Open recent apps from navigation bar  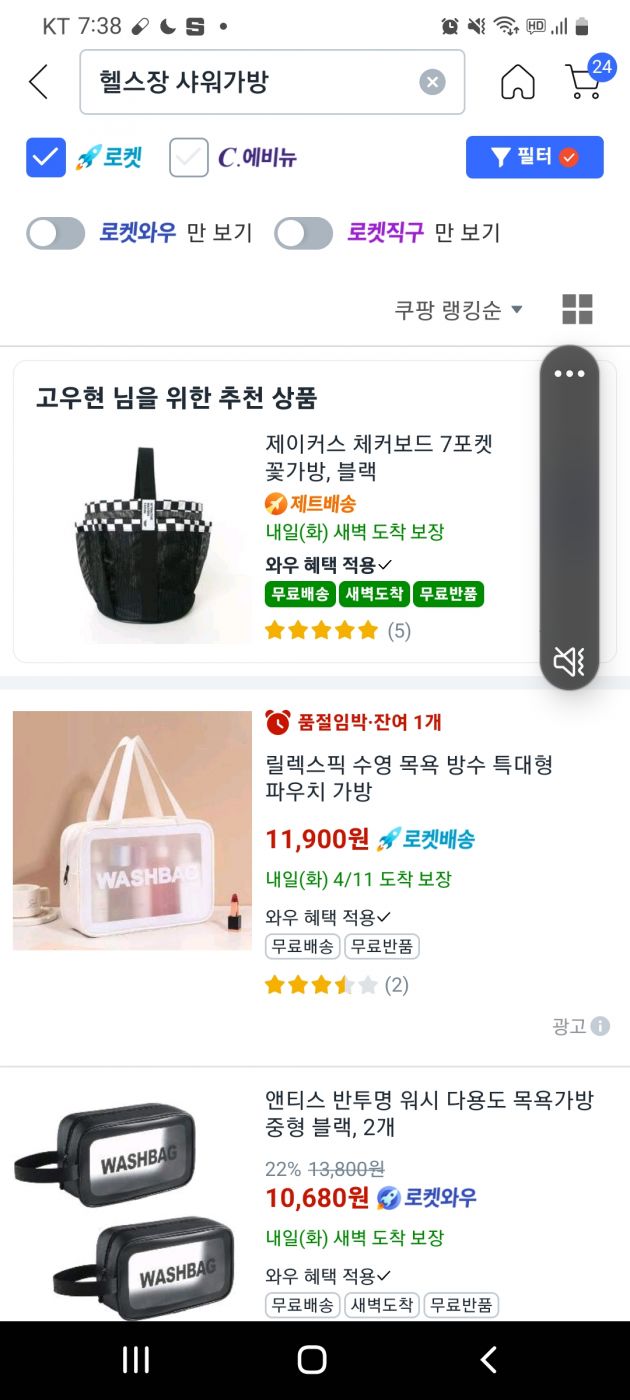click(x=135, y=1359)
